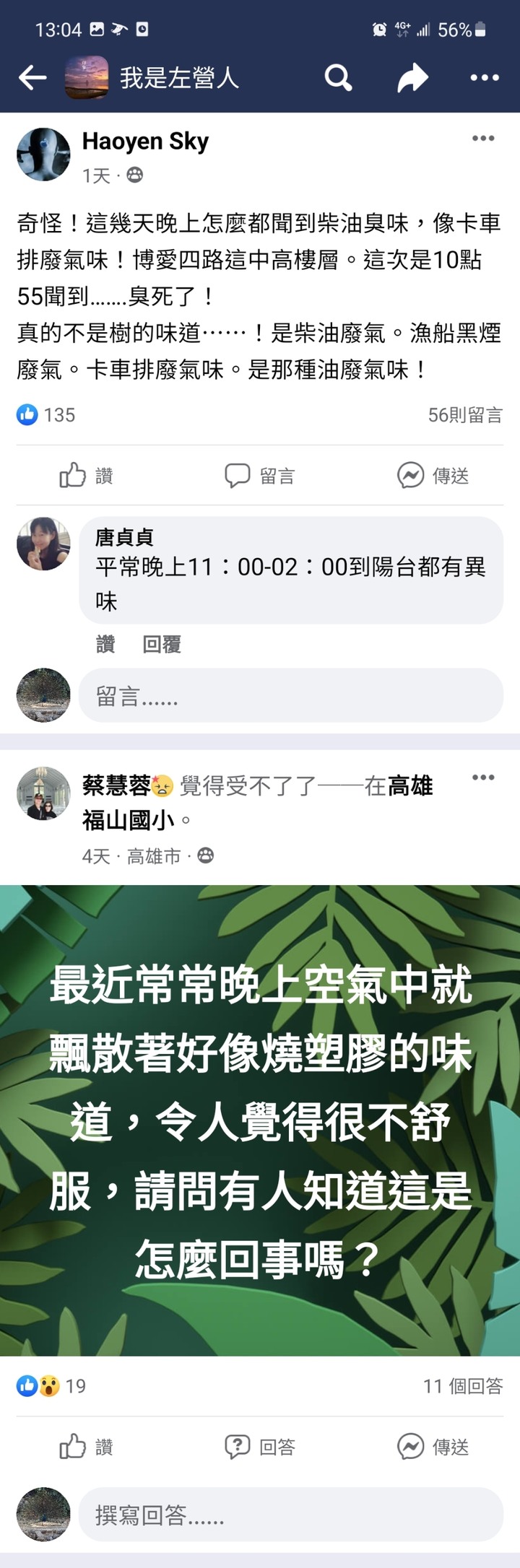The image size is (520, 1568).
Task: Go back using the top-left arrow
Action: pyautogui.click(x=32, y=77)
